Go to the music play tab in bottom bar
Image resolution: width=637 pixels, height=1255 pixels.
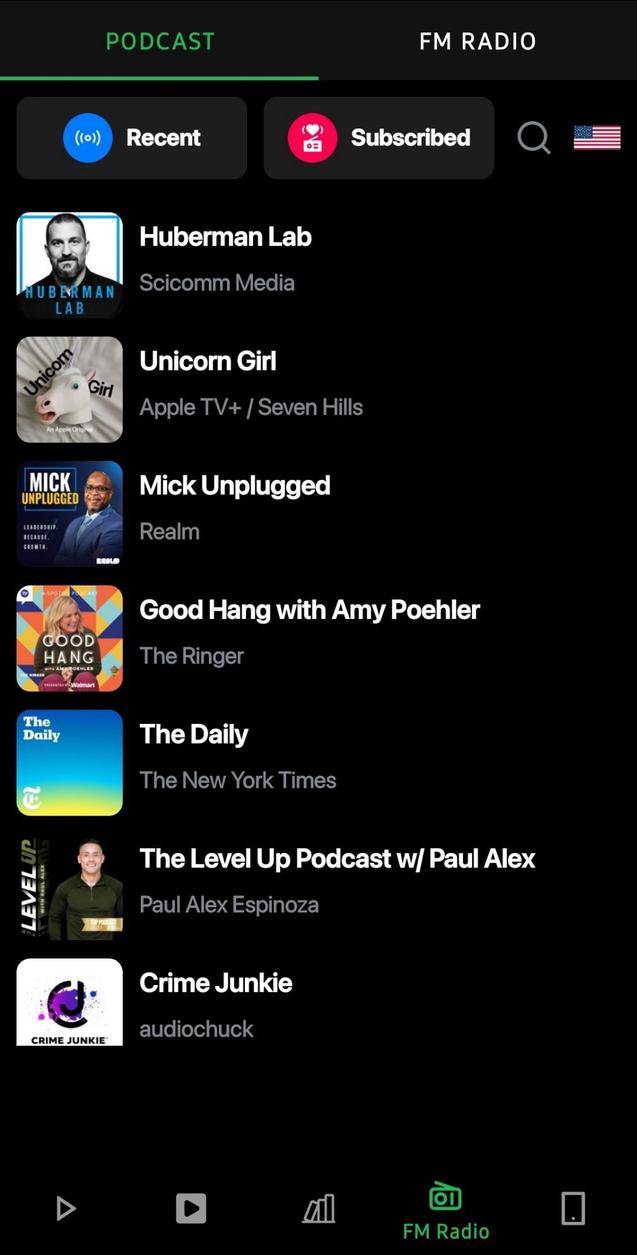click(x=65, y=1209)
